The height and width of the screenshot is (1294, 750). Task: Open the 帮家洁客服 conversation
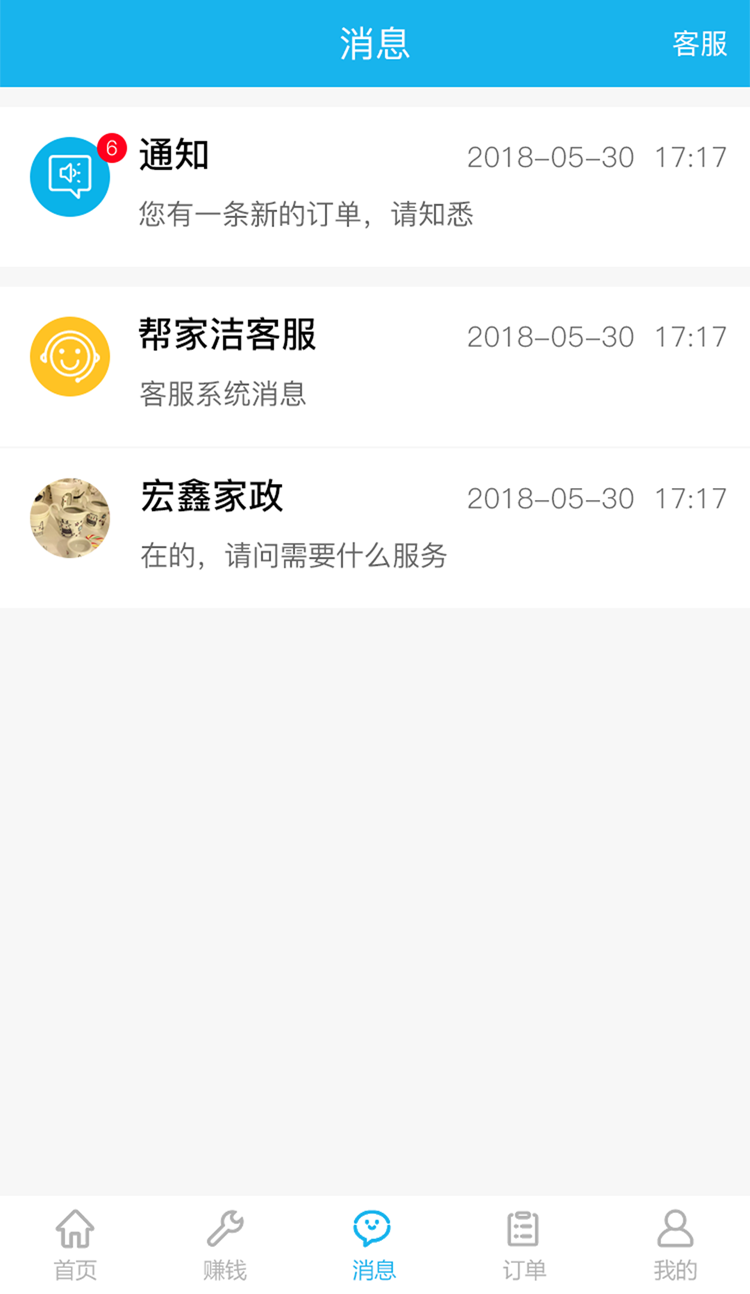[x=375, y=366]
